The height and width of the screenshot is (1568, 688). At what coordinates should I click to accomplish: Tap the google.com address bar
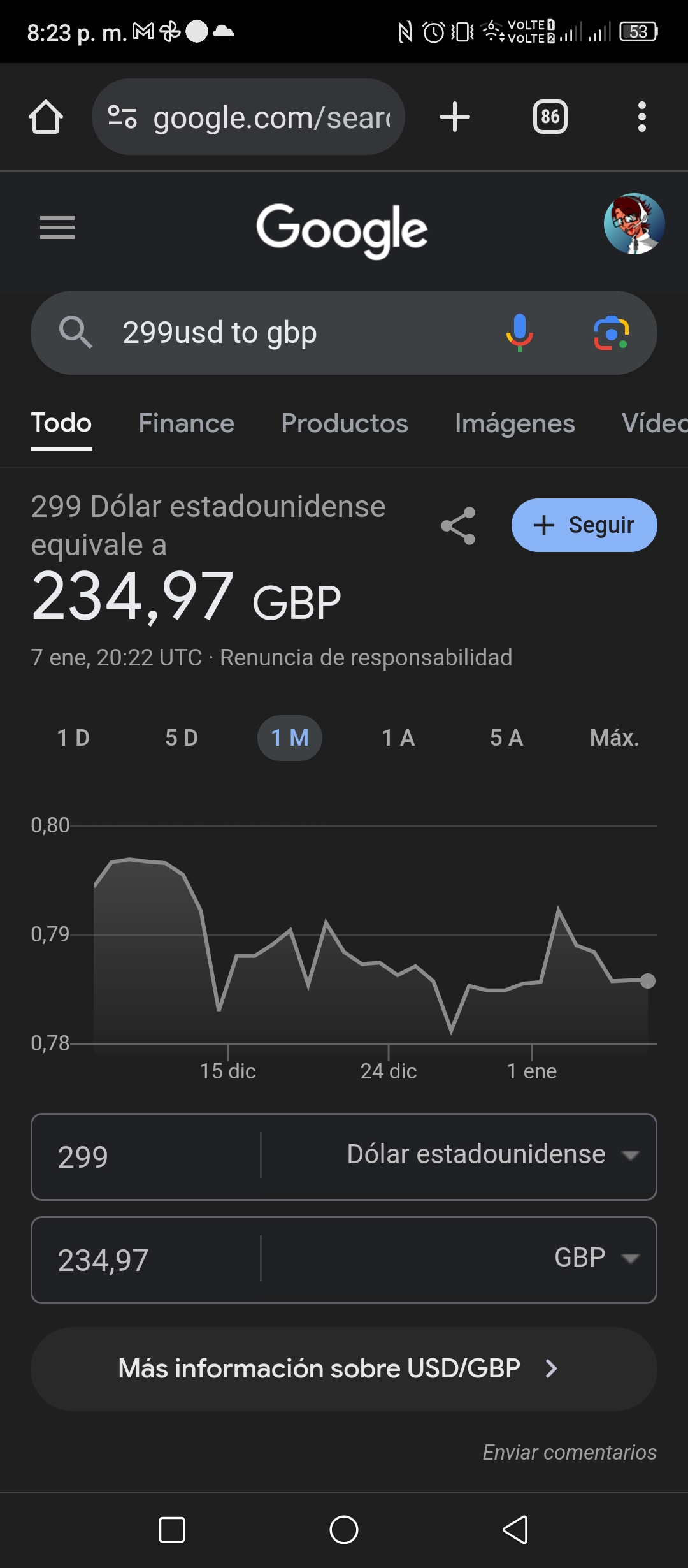point(248,117)
